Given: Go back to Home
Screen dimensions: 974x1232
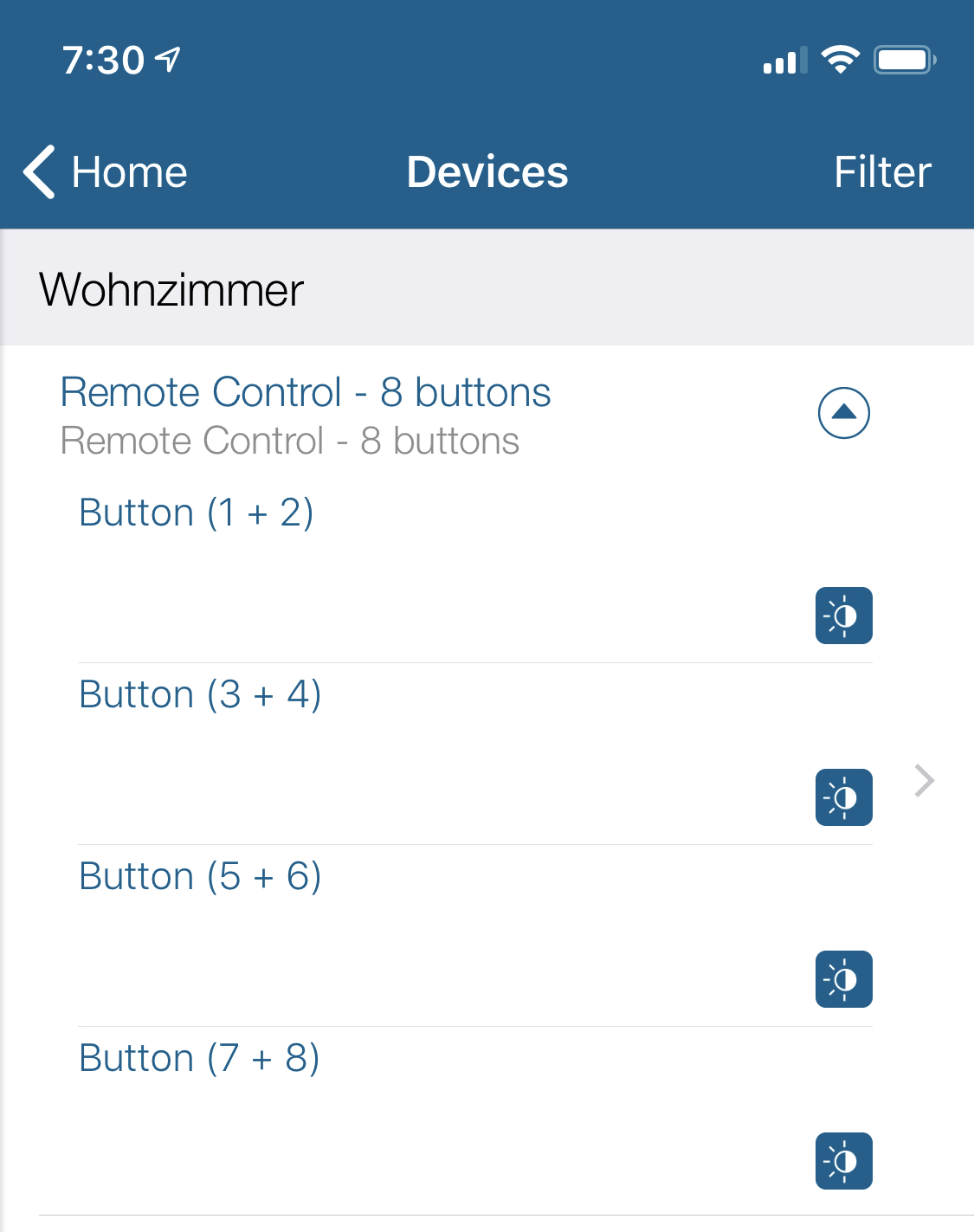Looking at the screenshot, I should tap(106, 171).
